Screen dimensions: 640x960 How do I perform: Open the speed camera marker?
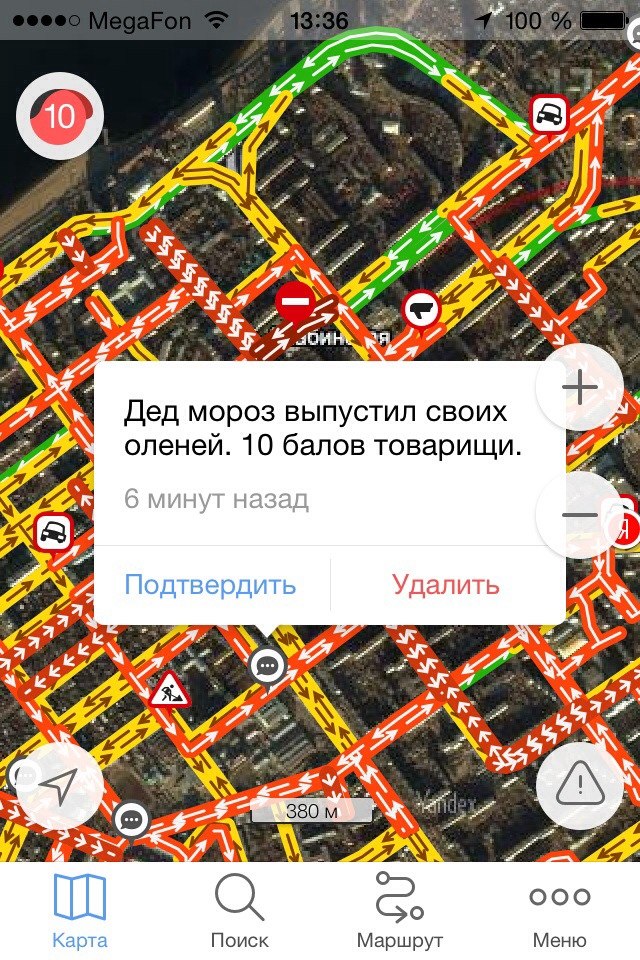coord(422,311)
